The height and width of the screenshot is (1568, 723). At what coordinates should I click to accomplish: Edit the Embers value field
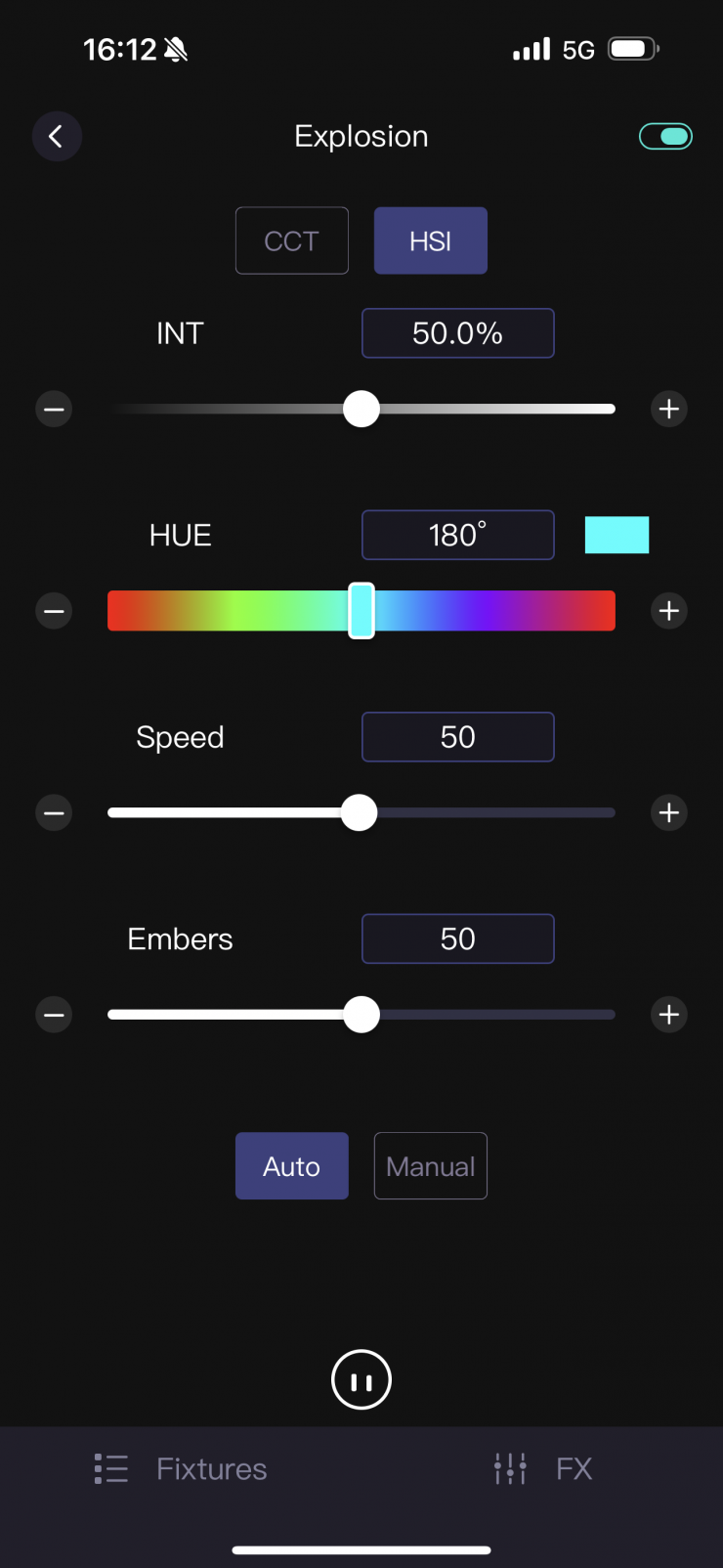[x=457, y=938]
